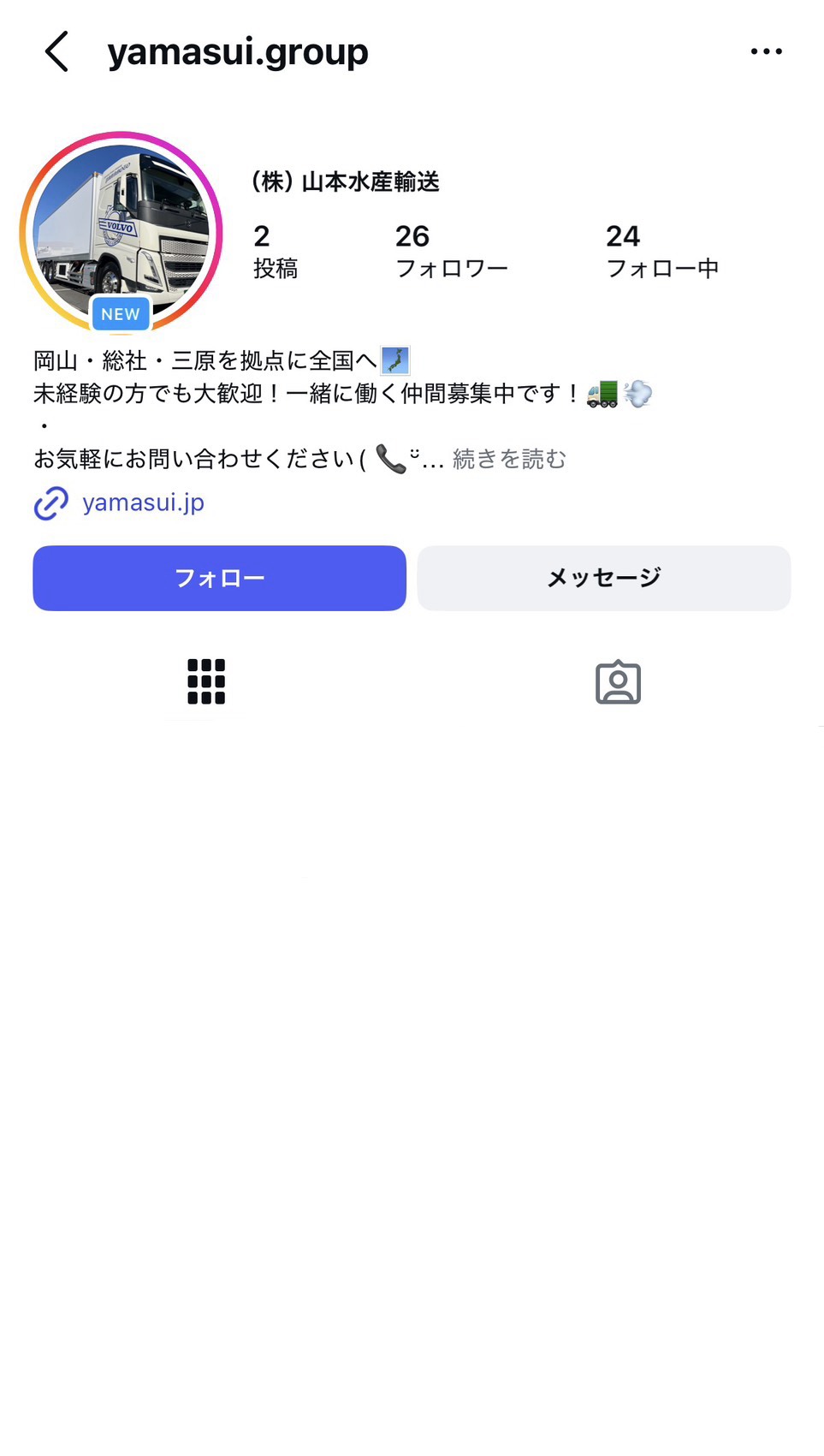Switch to the posts grid tab
This screenshot has width=824, height=1456.
pos(206,682)
